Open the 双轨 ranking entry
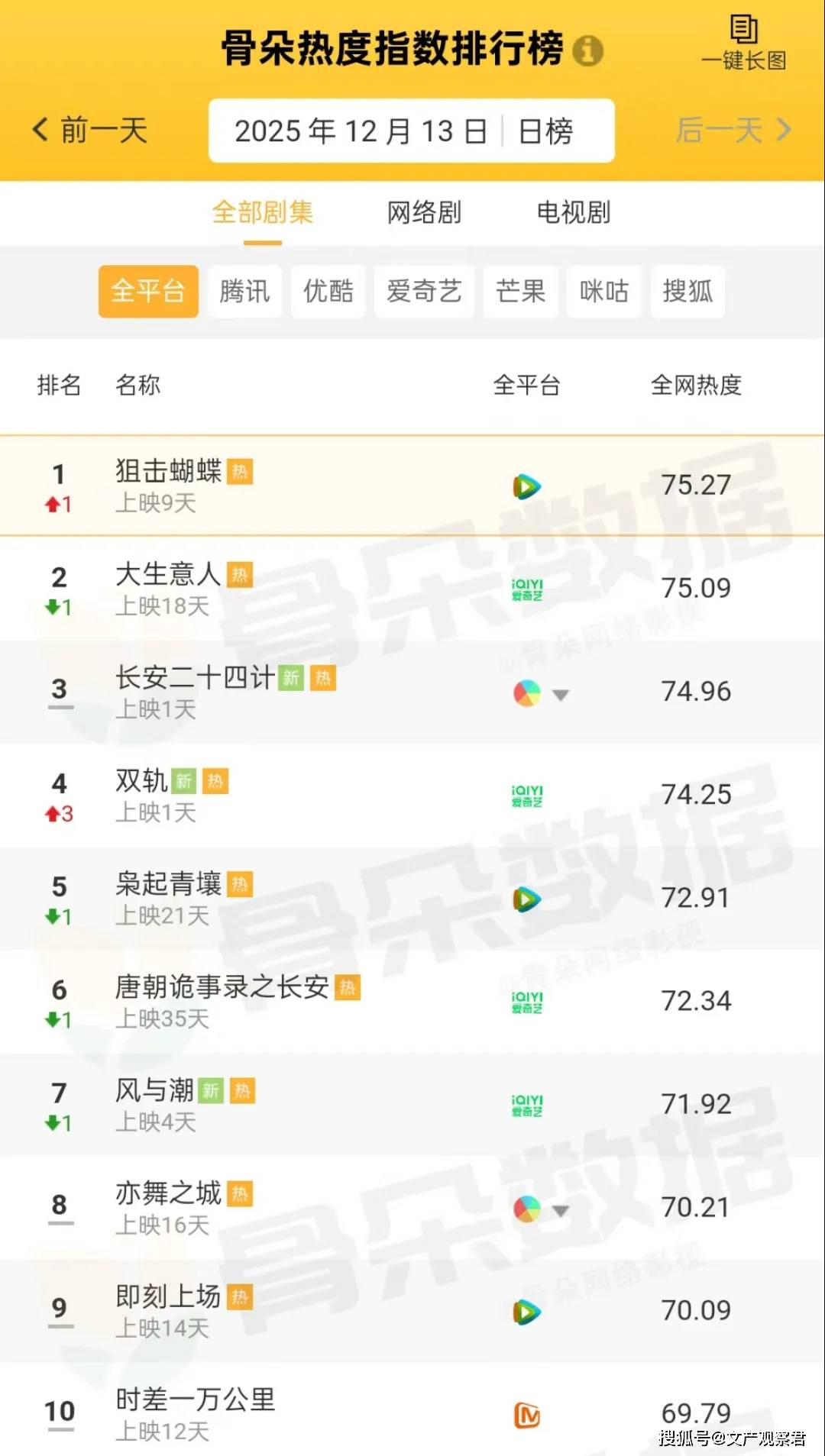The width and height of the screenshot is (825, 1456). 142,781
